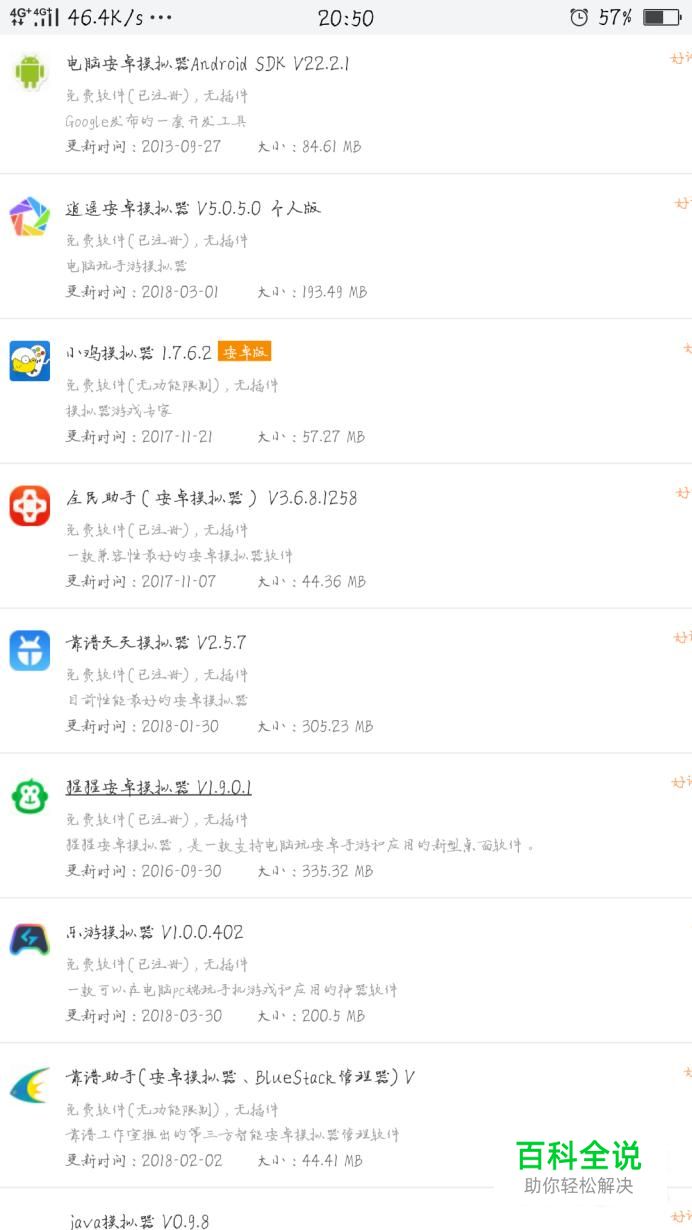Open the java模拟器 V0.9.8 entry
The width and height of the screenshot is (692, 1230).
(140, 1220)
